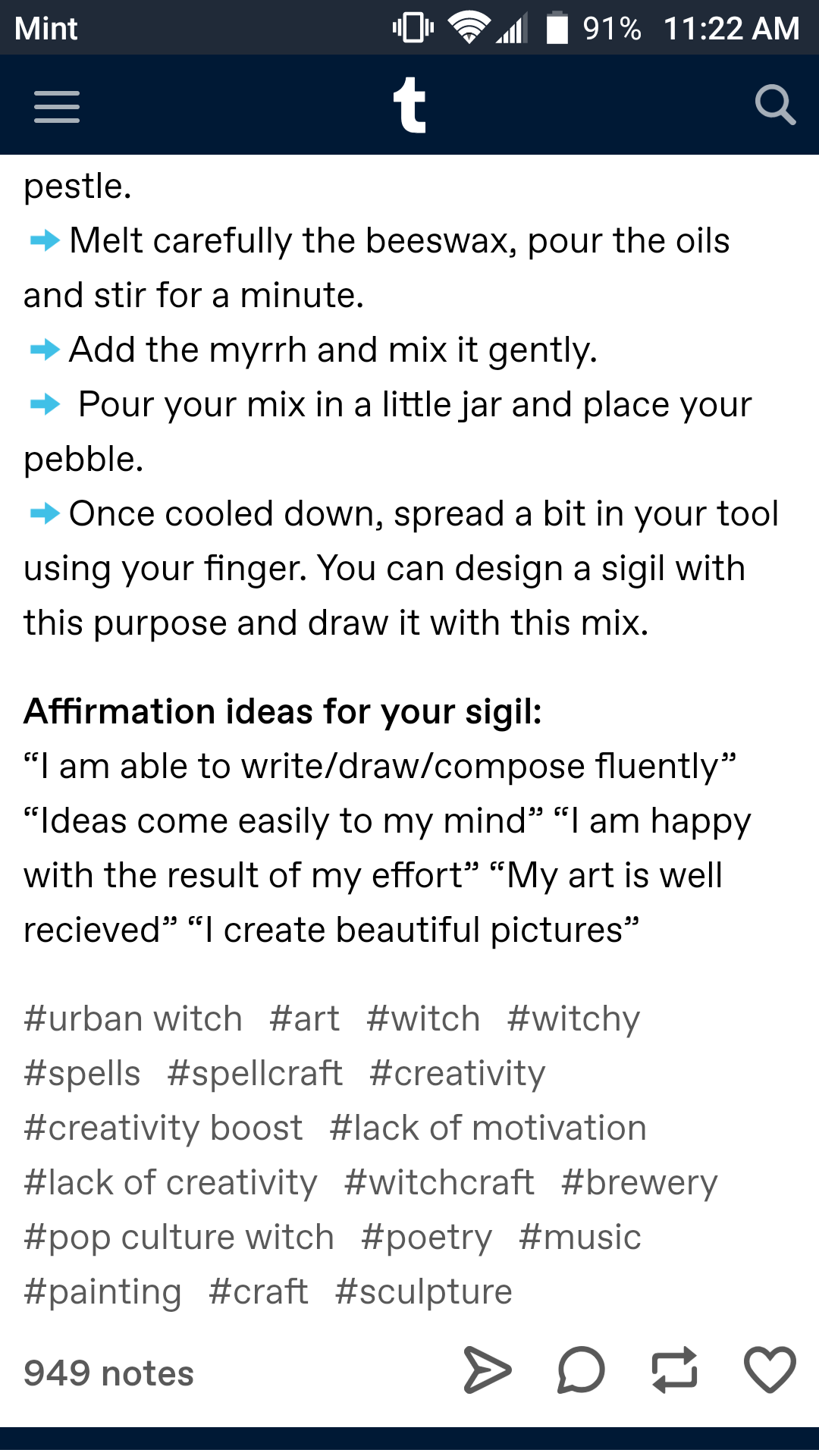Like the post with heart icon
The width and height of the screenshot is (819, 1456).
pyautogui.click(x=770, y=1370)
